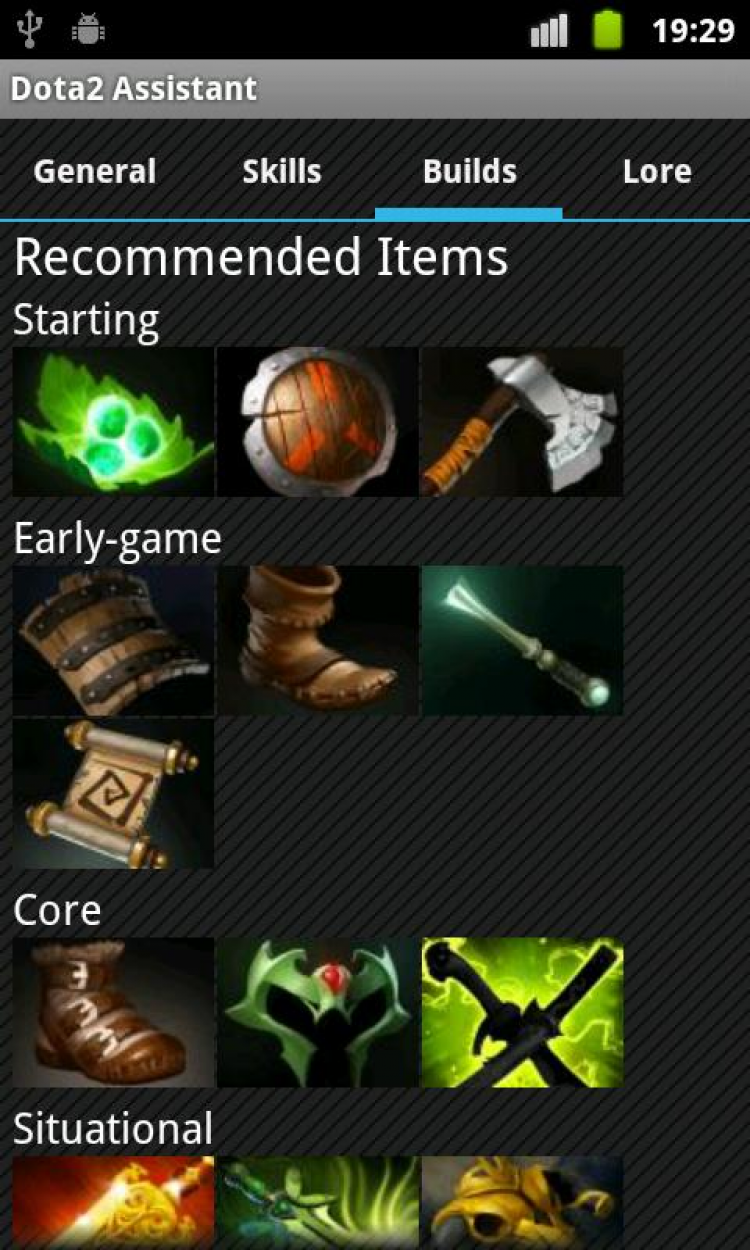Screen dimensions: 750x1250
Task: Switch to the Skills tab
Action: coord(282,171)
